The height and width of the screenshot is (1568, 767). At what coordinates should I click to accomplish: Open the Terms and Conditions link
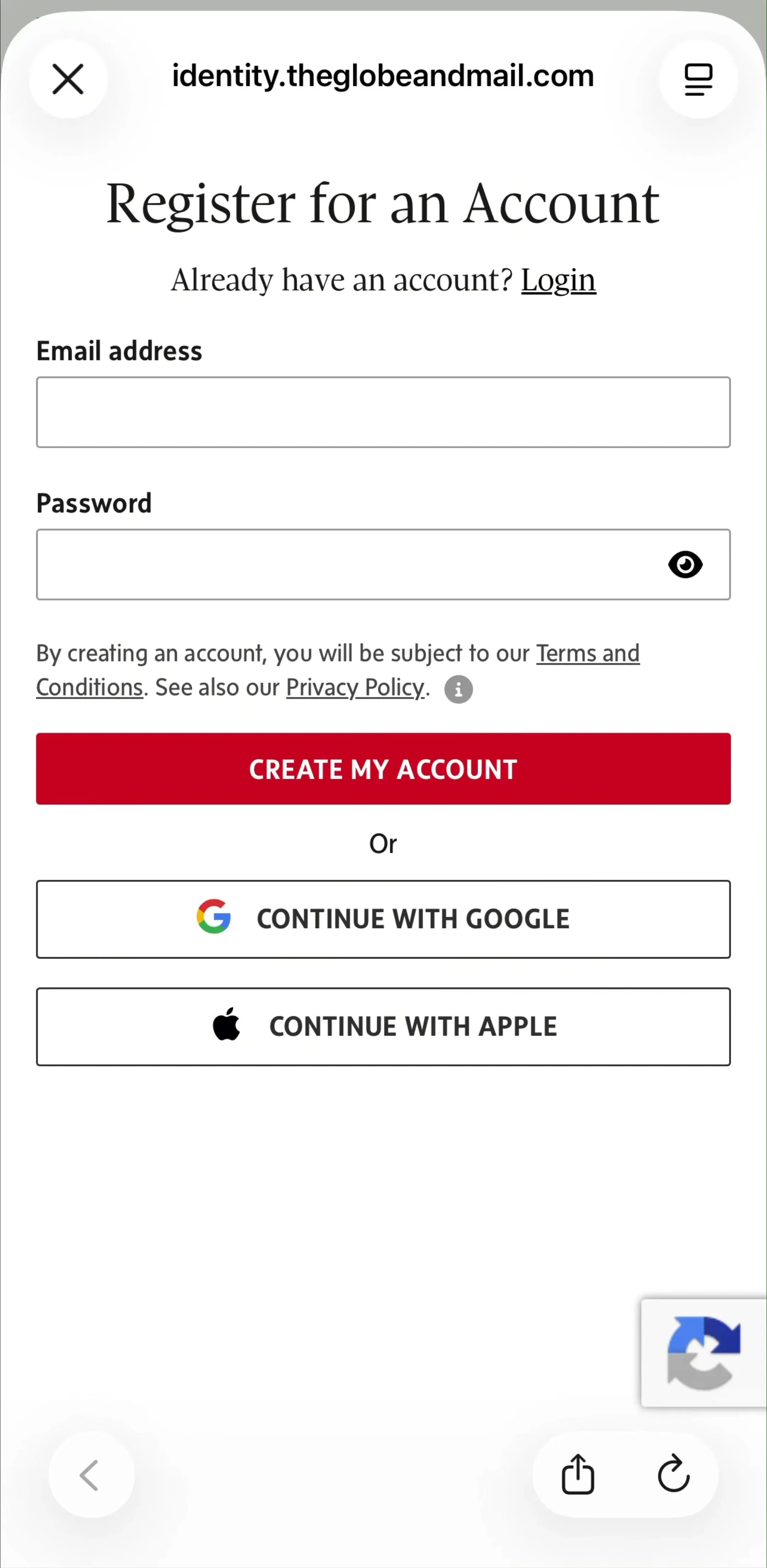pos(338,669)
